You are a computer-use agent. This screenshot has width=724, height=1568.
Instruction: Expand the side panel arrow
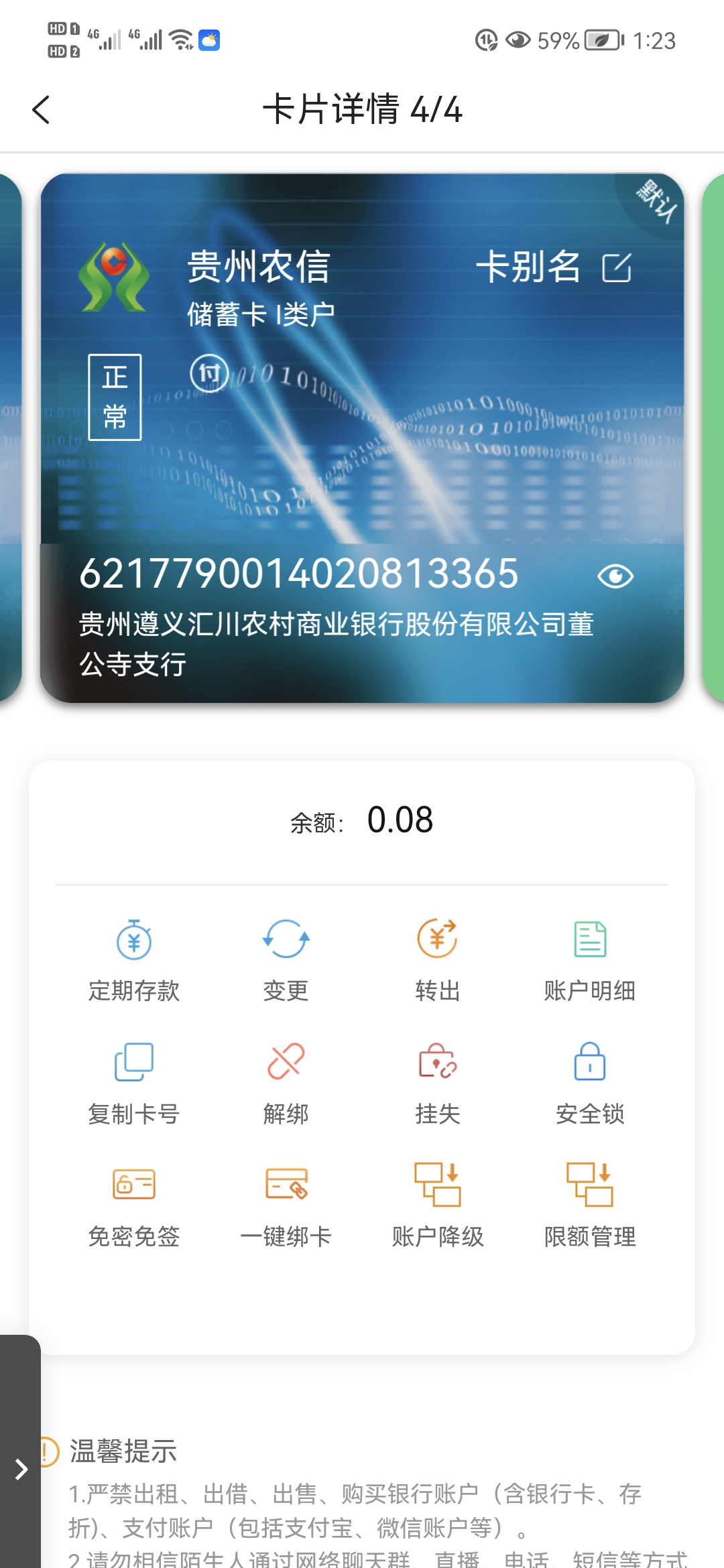click(x=21, y=1469)
